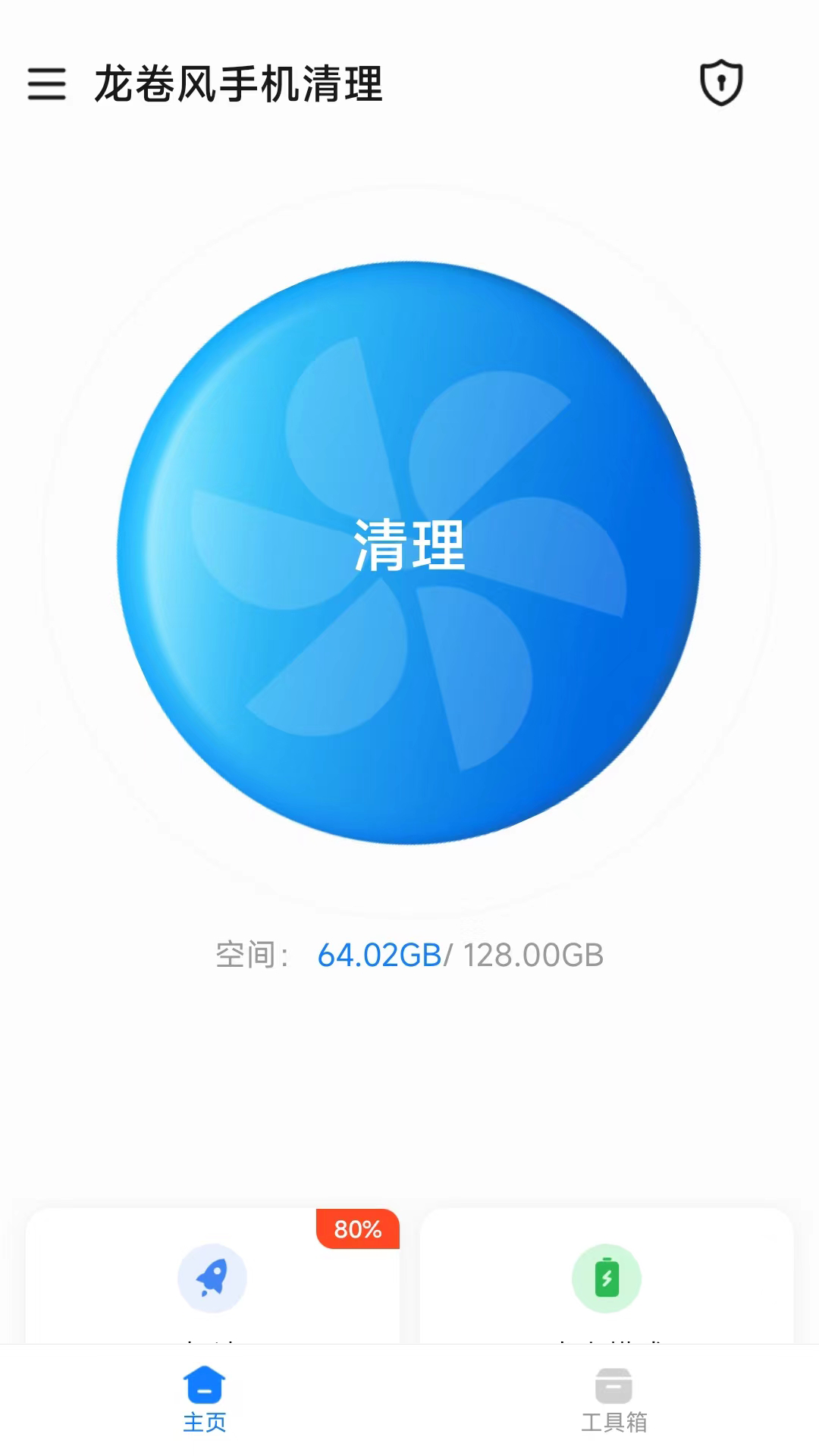The width and height of the screenshot is (819, 1456).
Task: Open the green battery card
Action: [607, 1279]
